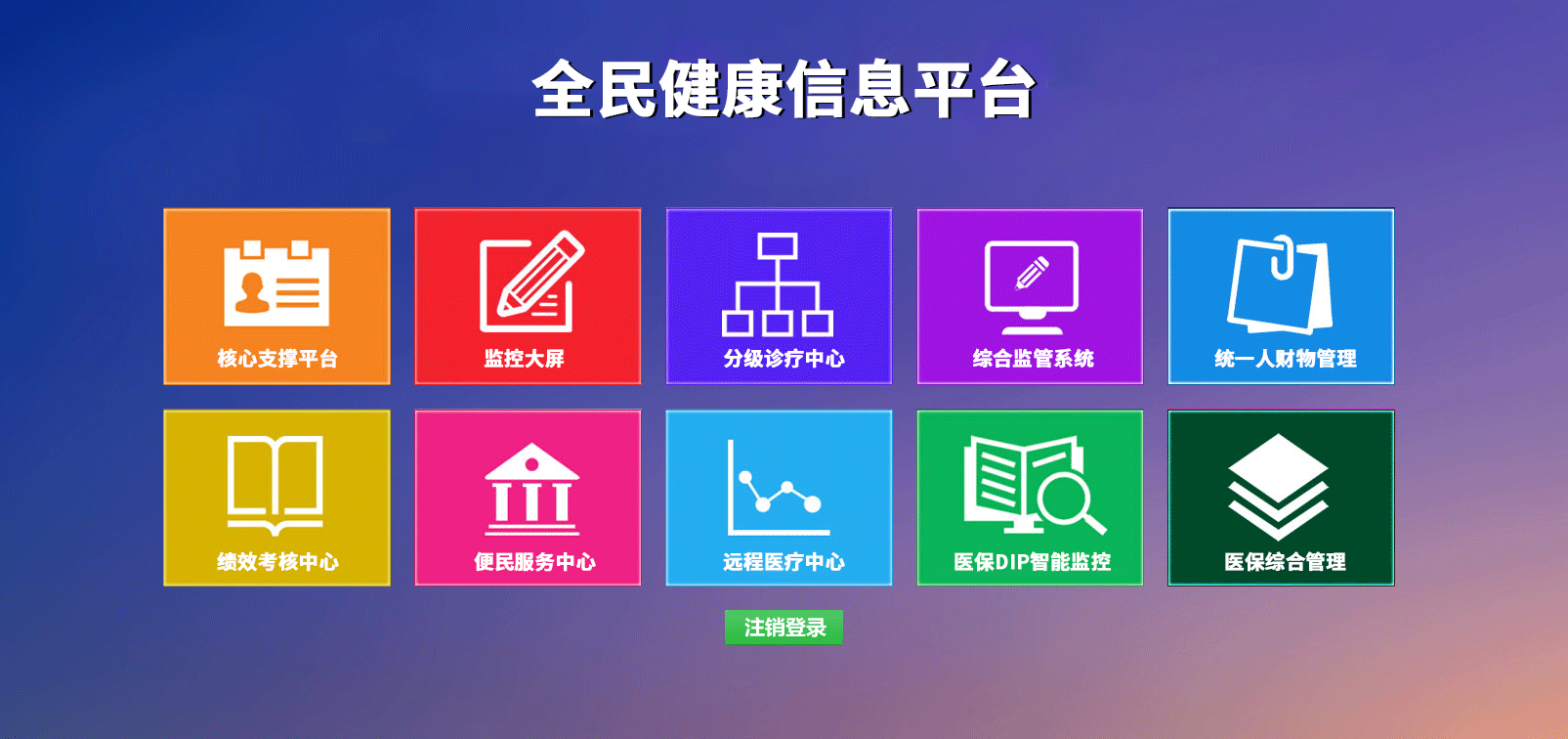The image size is (1568, 739).
Task: Open the 医保综合管理 tile
Action: (1281, 498)
